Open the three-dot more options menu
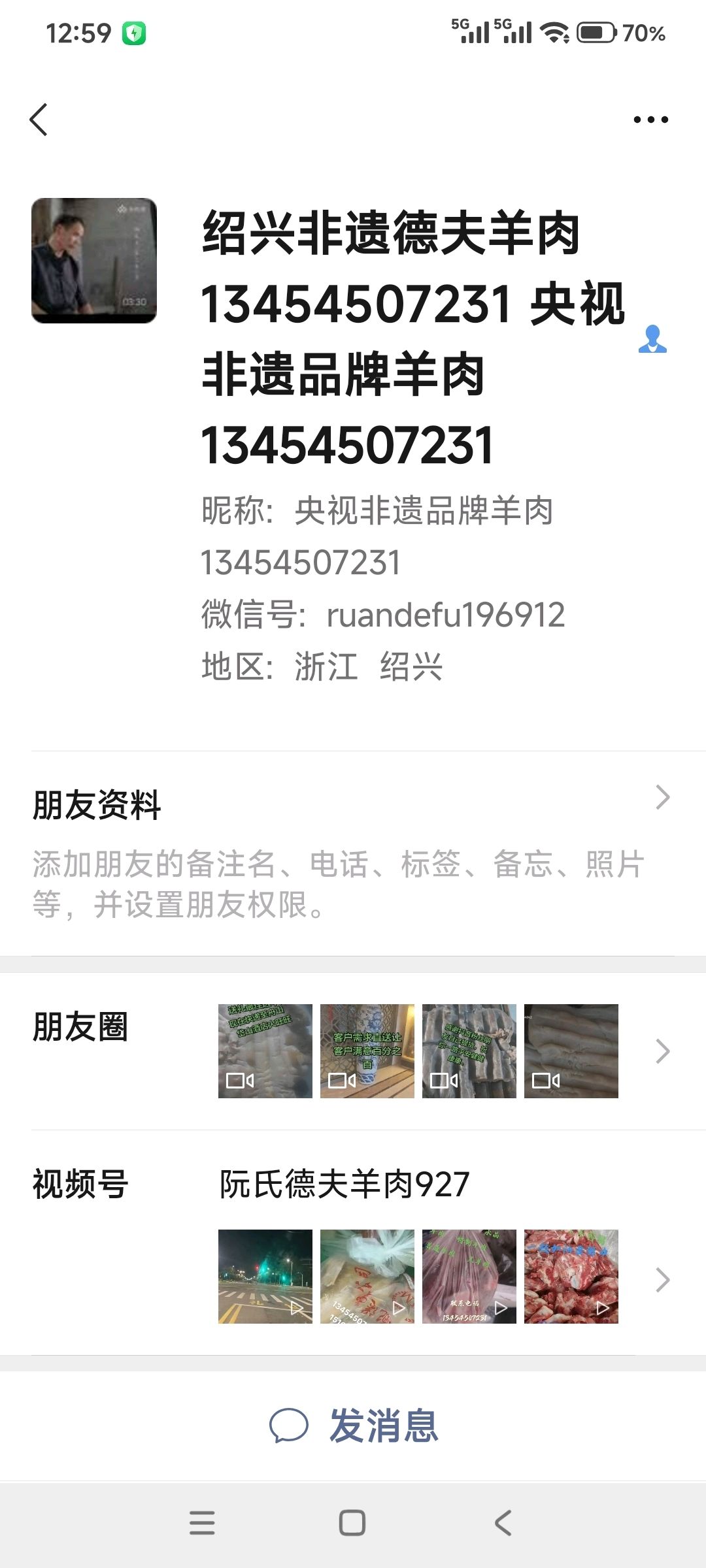Viewport: 706px width, 1568px height. [x=650, y=120]
